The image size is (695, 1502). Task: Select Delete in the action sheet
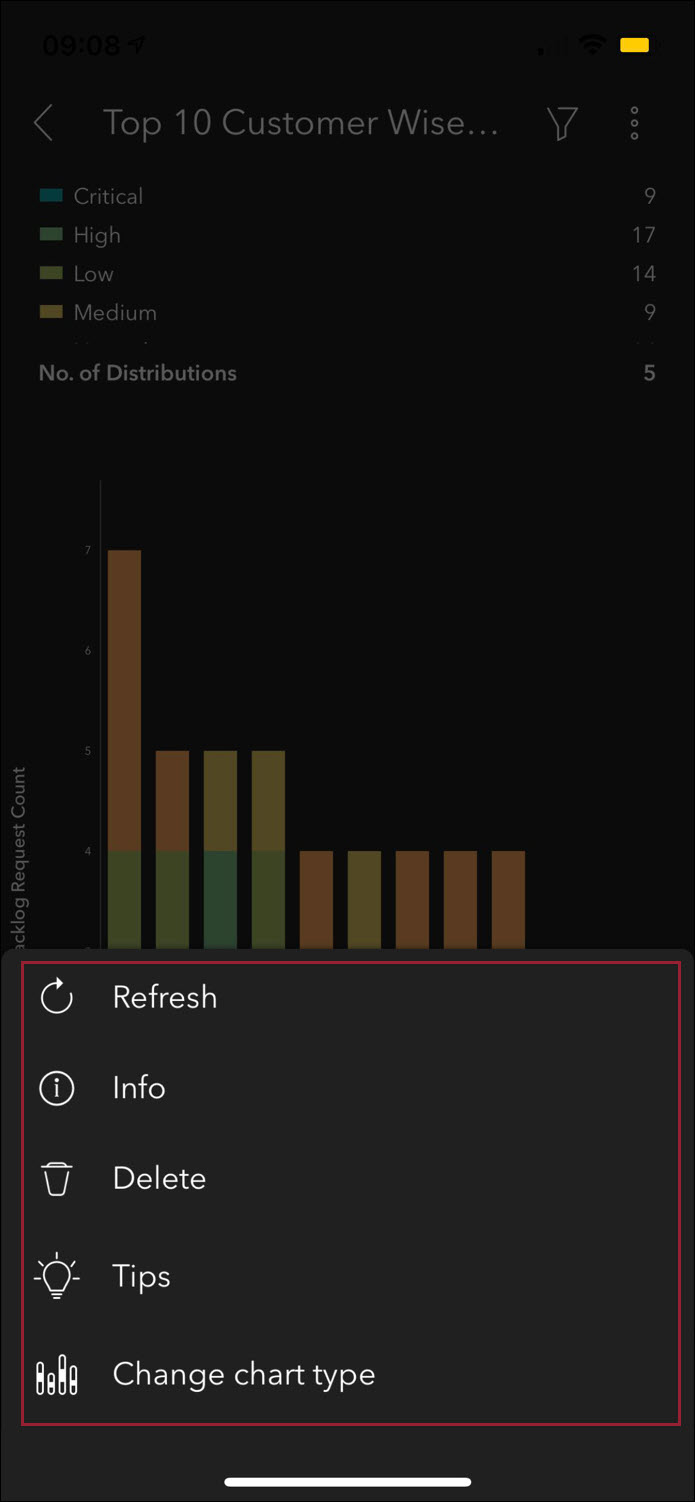point(158,1178)
